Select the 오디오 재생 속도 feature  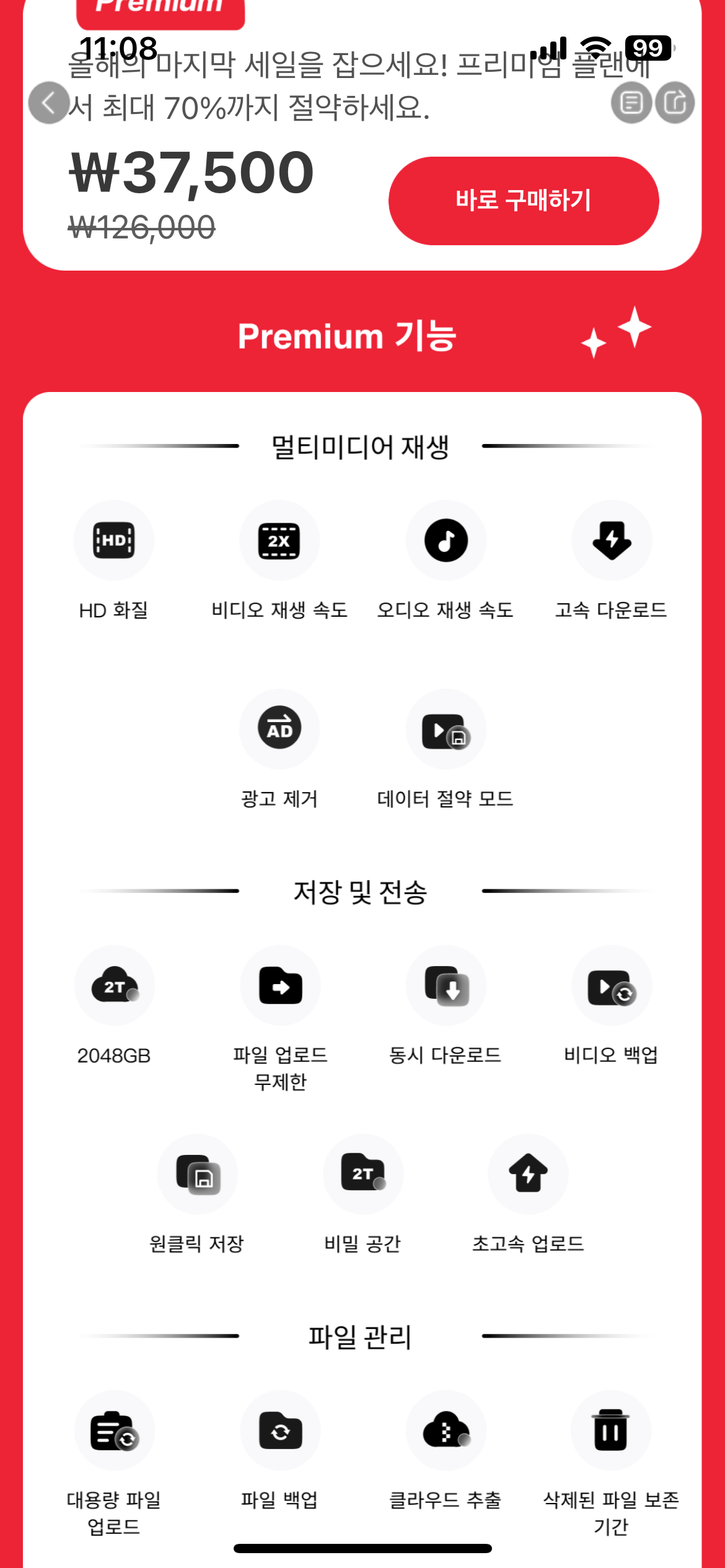446,561
